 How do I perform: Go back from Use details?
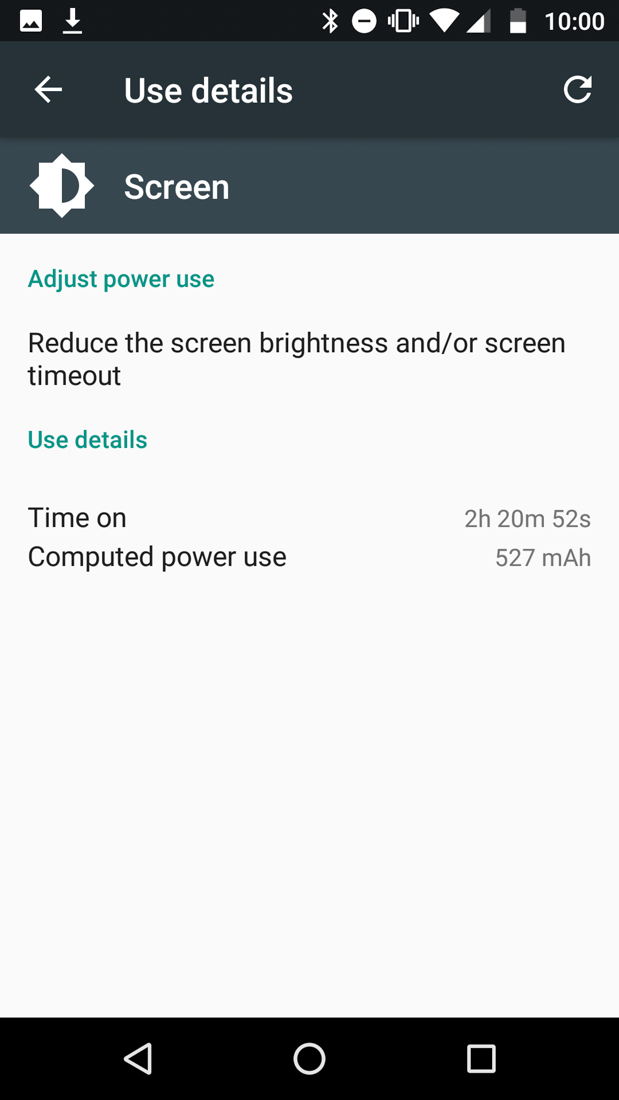point(48,90)
